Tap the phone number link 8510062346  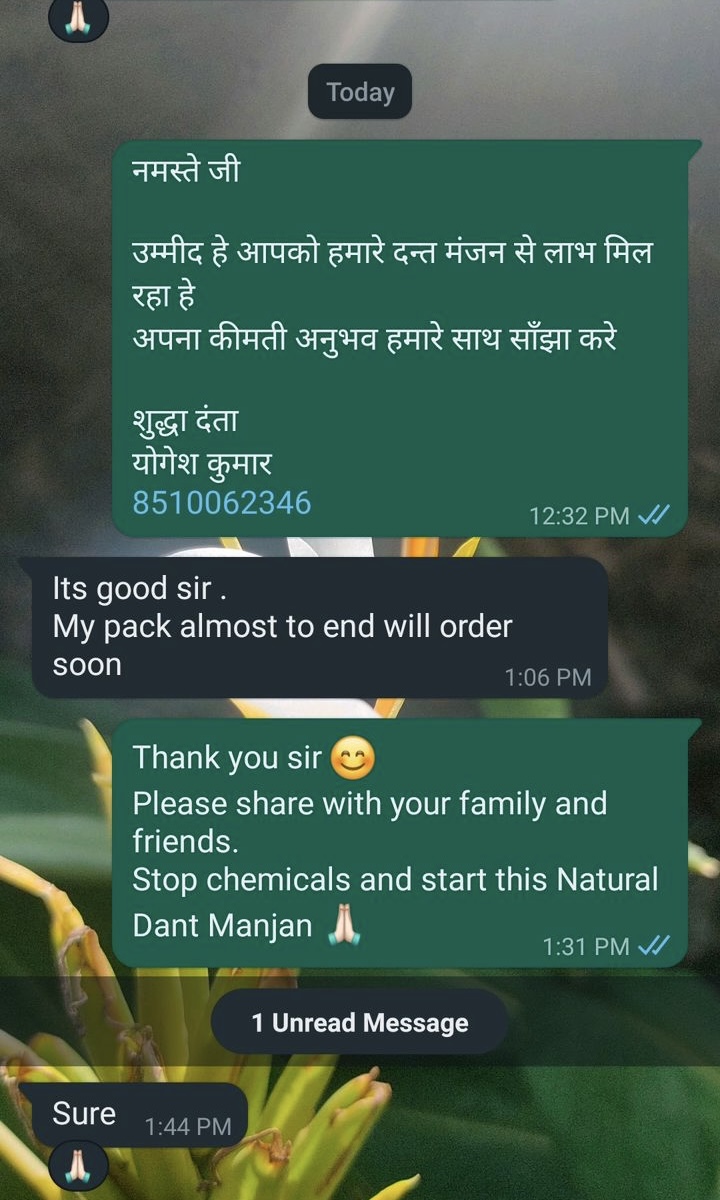point(222,502)
